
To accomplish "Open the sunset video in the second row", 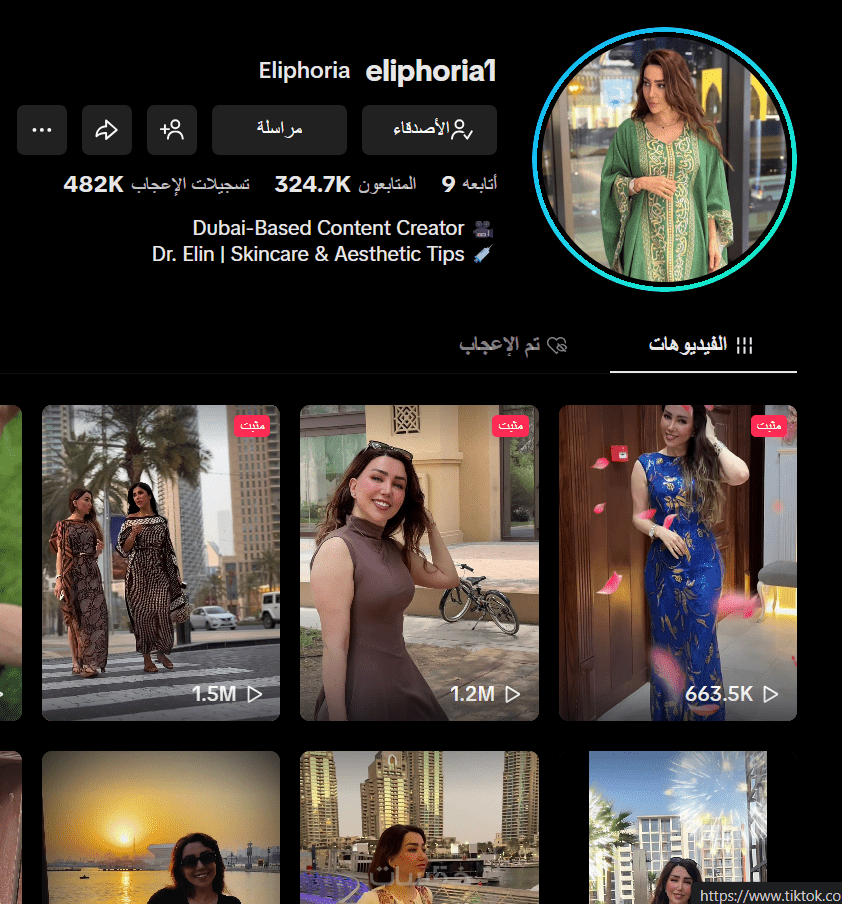I will (161, 828).
